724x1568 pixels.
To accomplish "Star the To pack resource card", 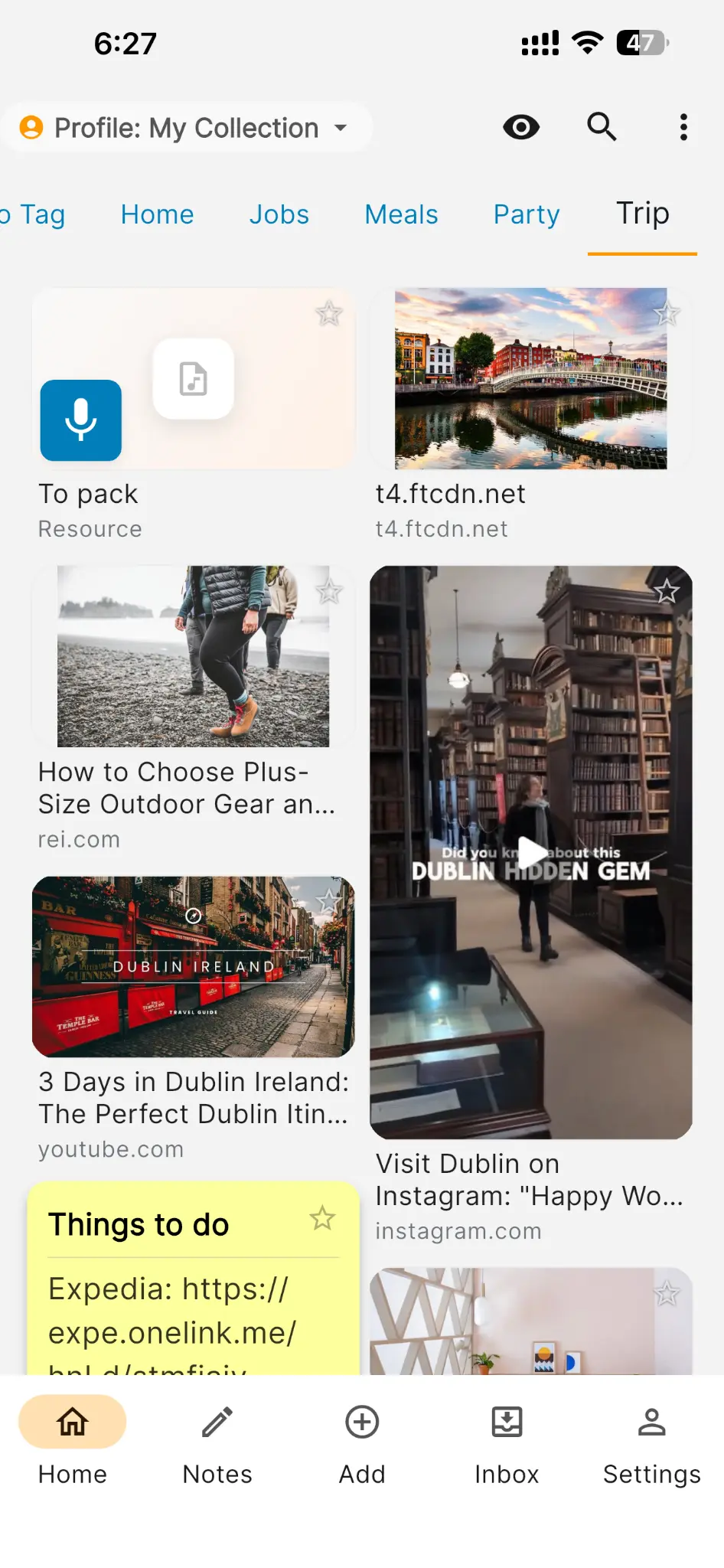I will tap(329, 313).
